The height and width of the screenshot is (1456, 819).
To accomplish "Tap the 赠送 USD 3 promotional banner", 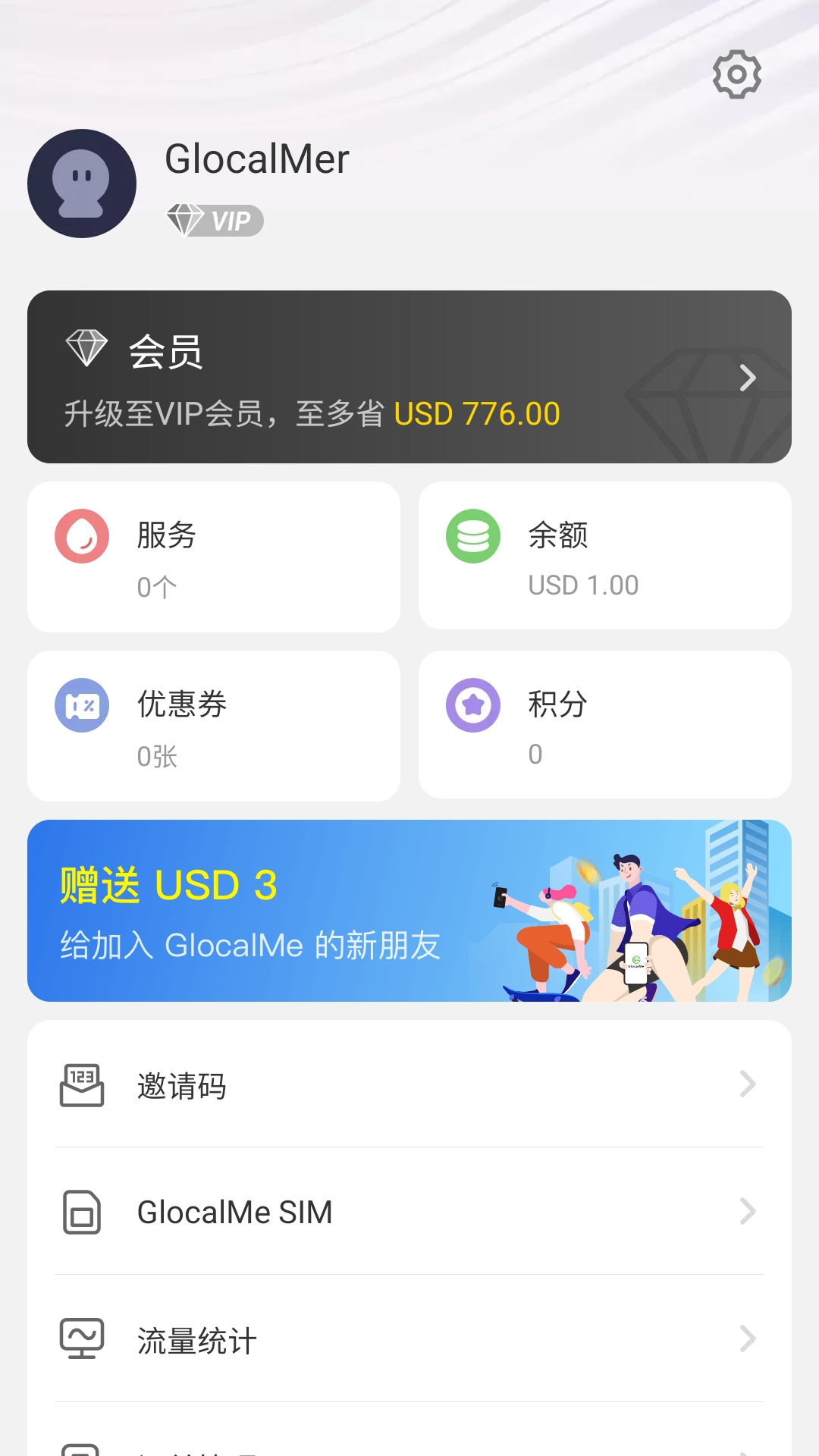I will click(409, 910).
